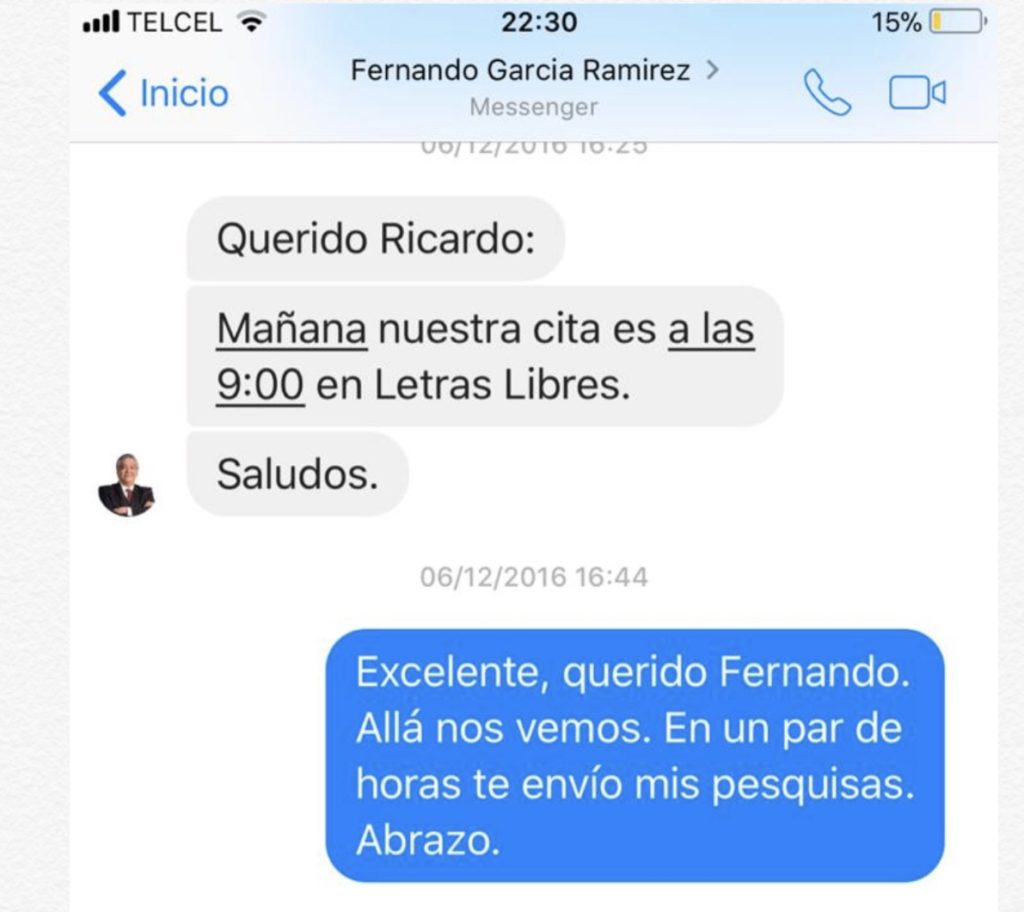Open Fernando's profile picture avatar
Viewport: 1024px width, 912px height.
(x=126, y=485)
